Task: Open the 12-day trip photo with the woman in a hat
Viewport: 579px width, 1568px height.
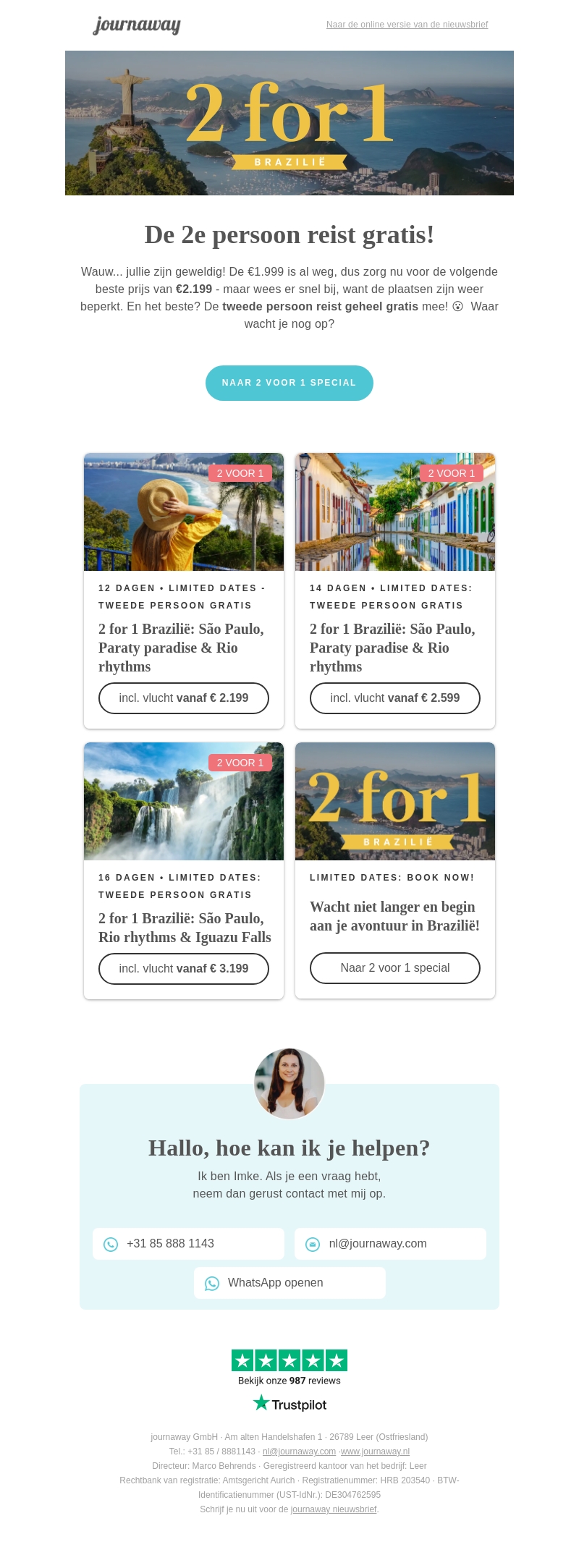Action: point(184,512)
